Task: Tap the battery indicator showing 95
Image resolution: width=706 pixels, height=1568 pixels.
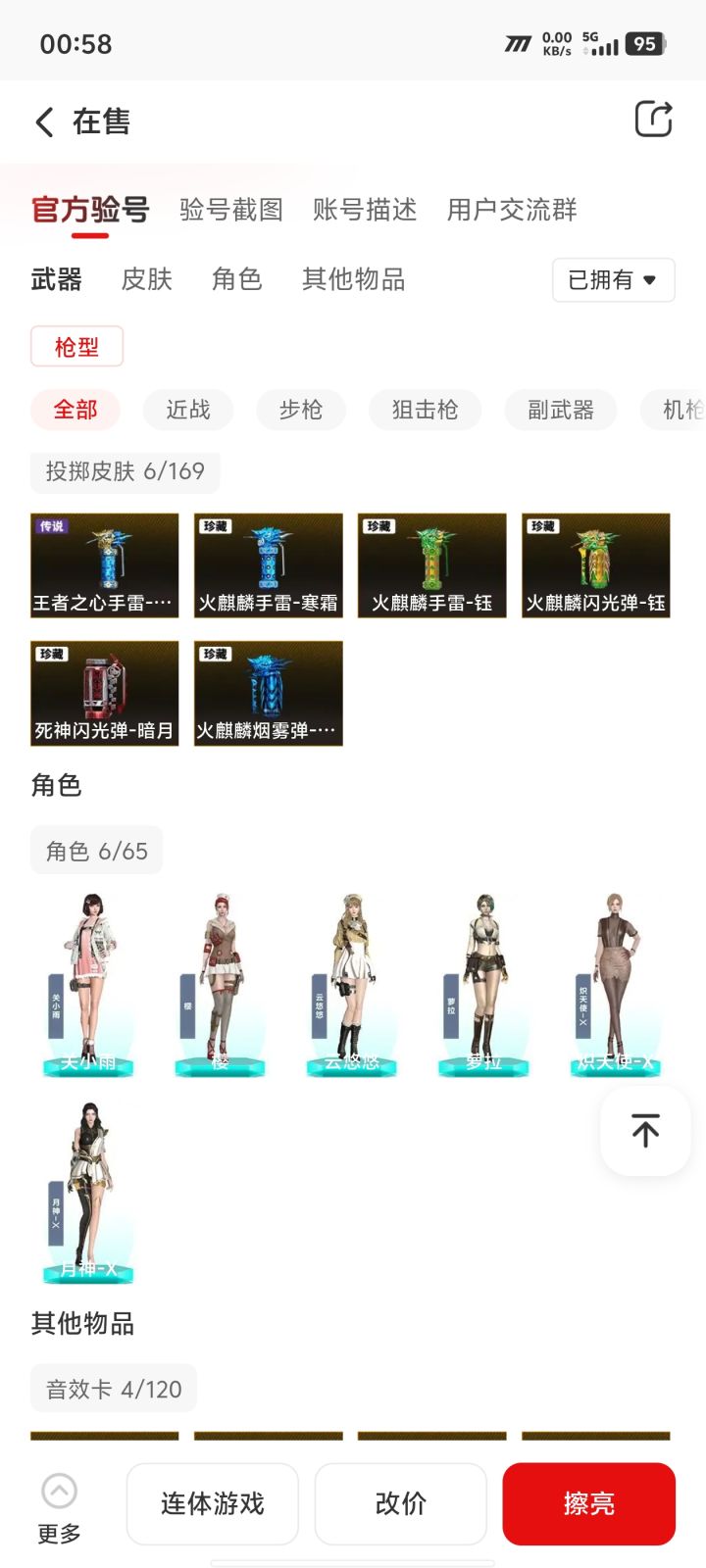Action: tap(644, 43)
